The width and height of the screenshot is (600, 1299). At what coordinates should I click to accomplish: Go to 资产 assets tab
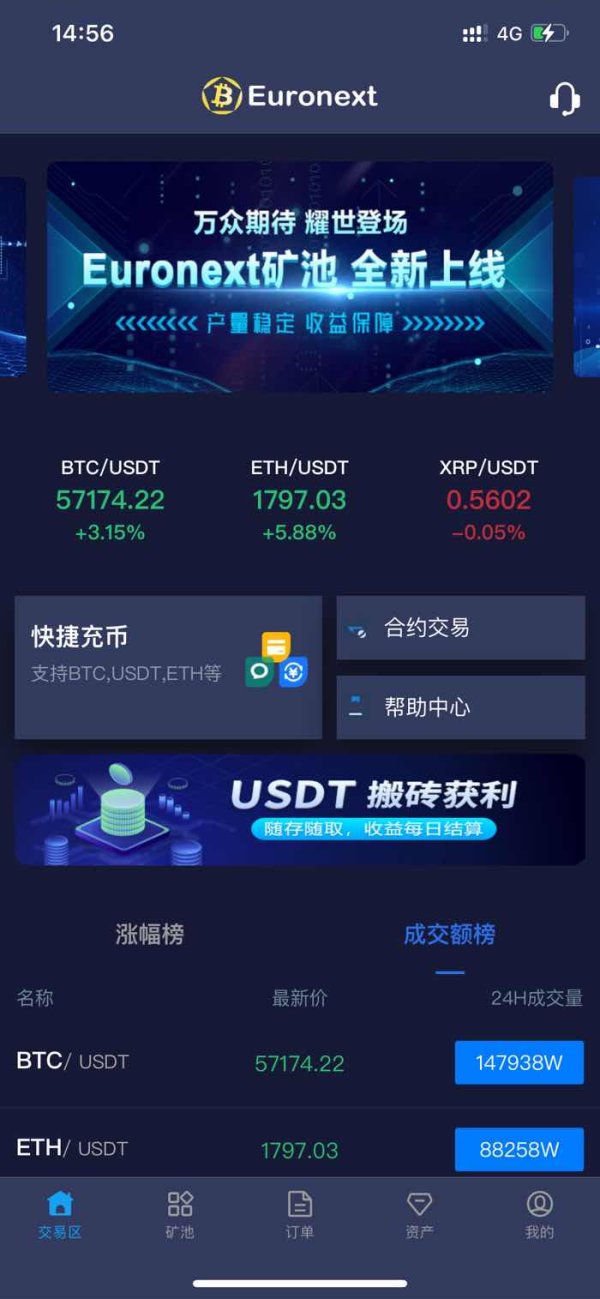(420, 1215)
